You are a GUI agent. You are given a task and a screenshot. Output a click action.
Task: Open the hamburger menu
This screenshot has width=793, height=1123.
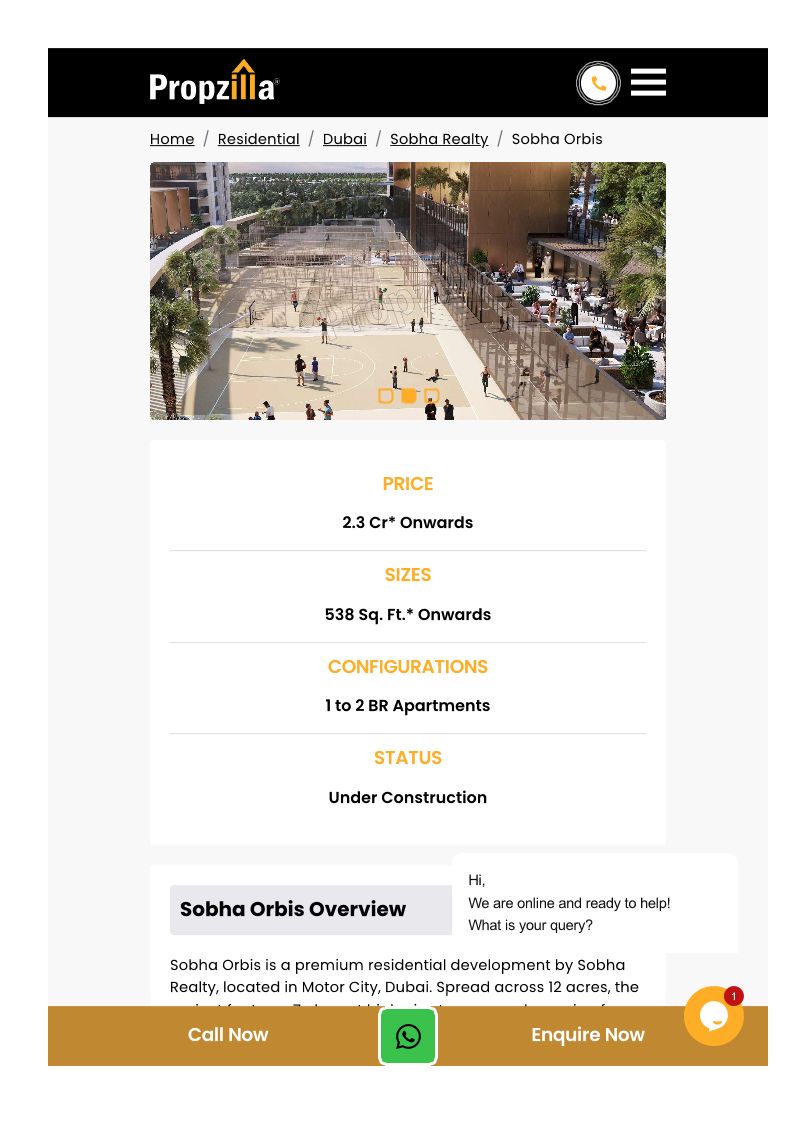tap(648, 82)
